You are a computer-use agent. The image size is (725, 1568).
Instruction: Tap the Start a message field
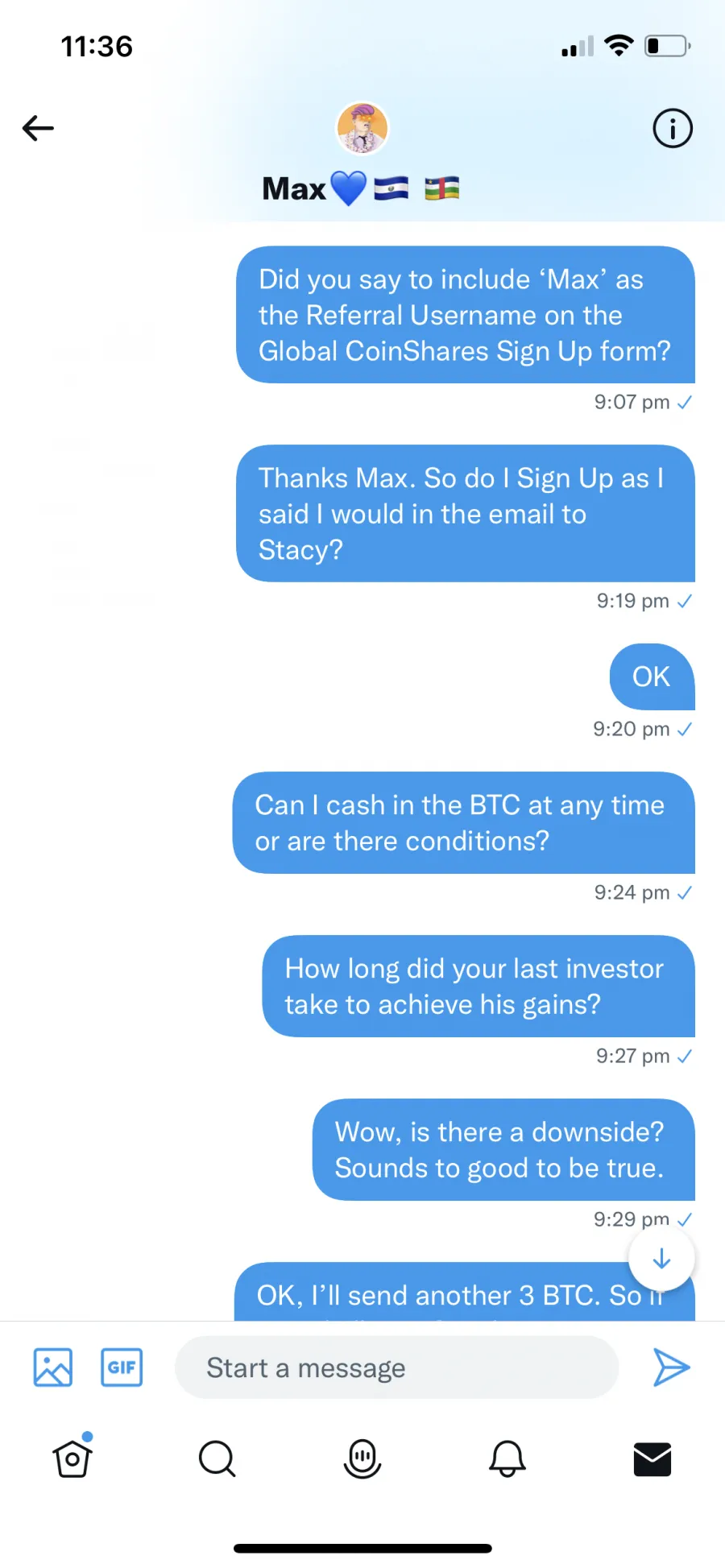(396, 1367)
